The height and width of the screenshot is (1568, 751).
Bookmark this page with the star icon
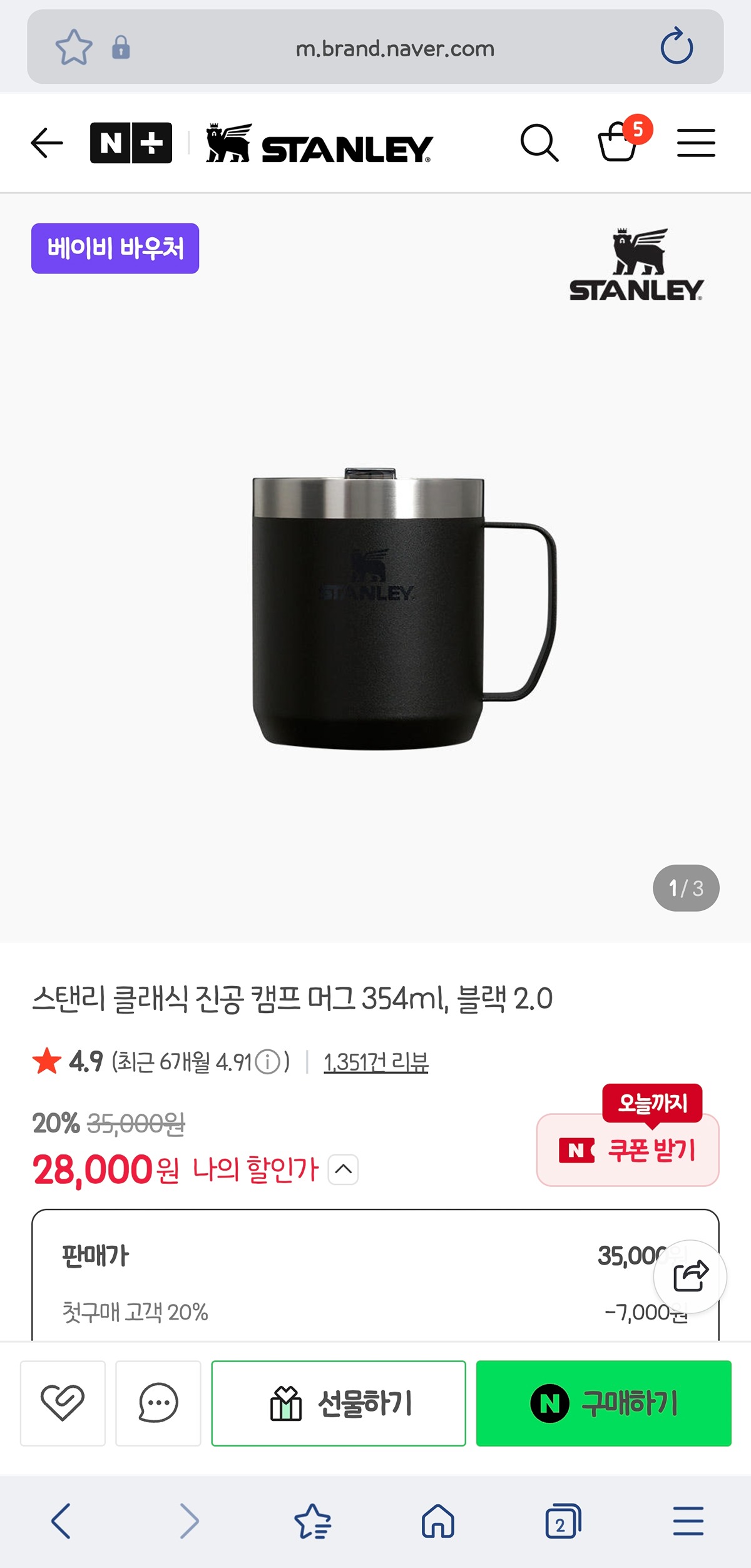[74, 48]
